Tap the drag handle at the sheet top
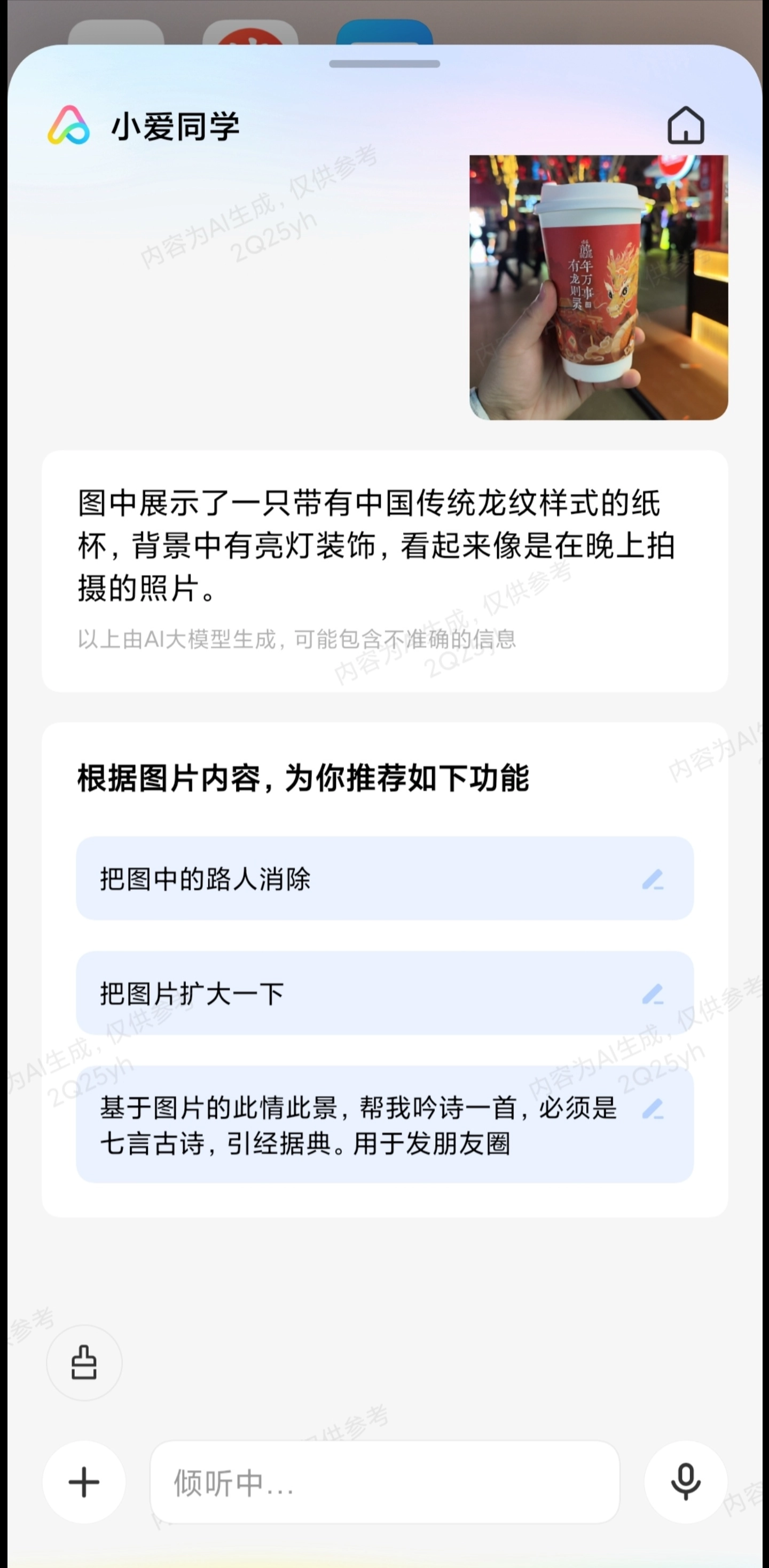The width and height of the screenshot is (769, 1568). pyautogui.click(x=385, y=64)
